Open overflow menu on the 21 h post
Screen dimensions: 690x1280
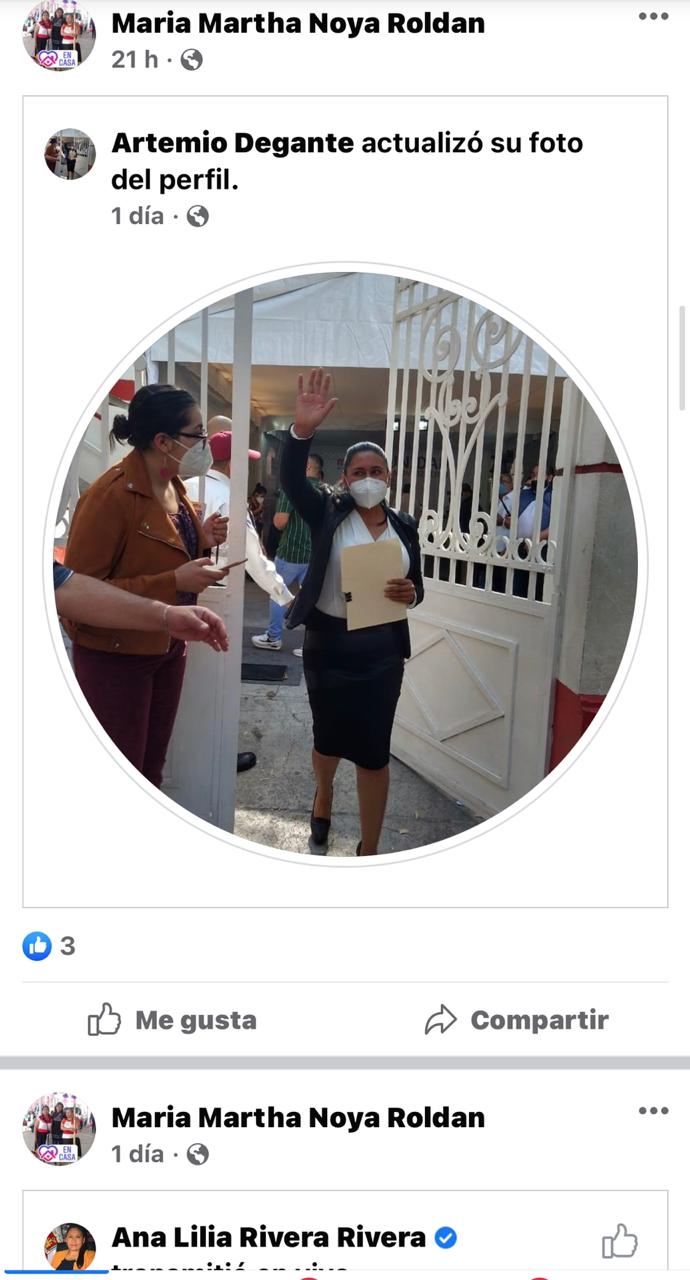(653, 16)
